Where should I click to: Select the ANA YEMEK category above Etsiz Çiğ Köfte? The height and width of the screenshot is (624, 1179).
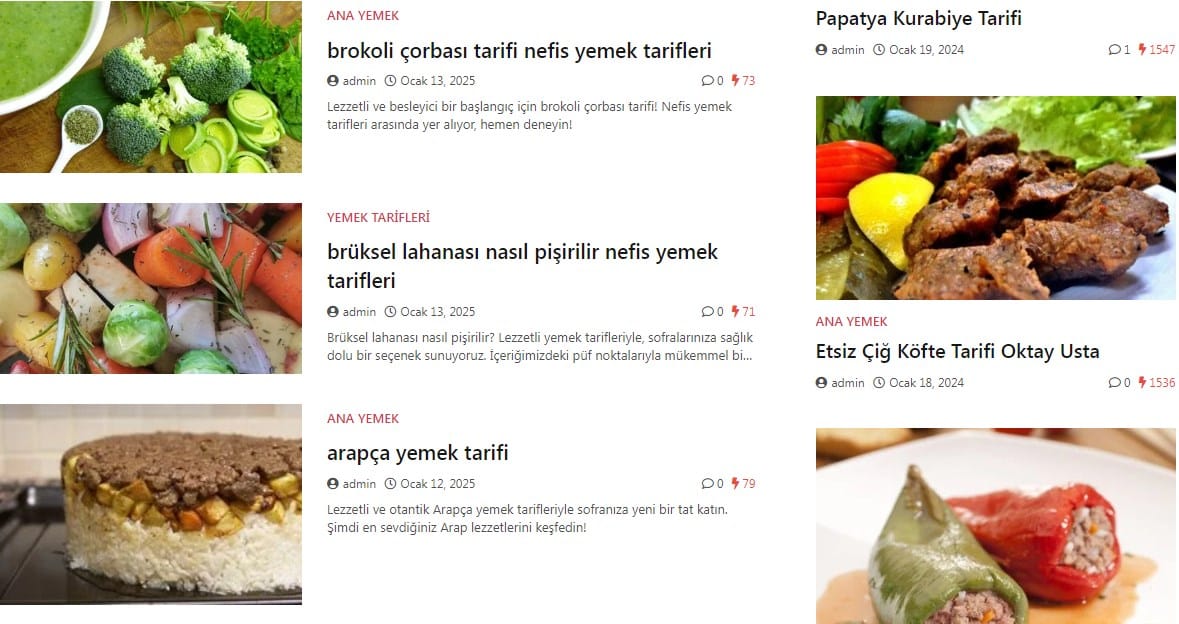point(851,322)
